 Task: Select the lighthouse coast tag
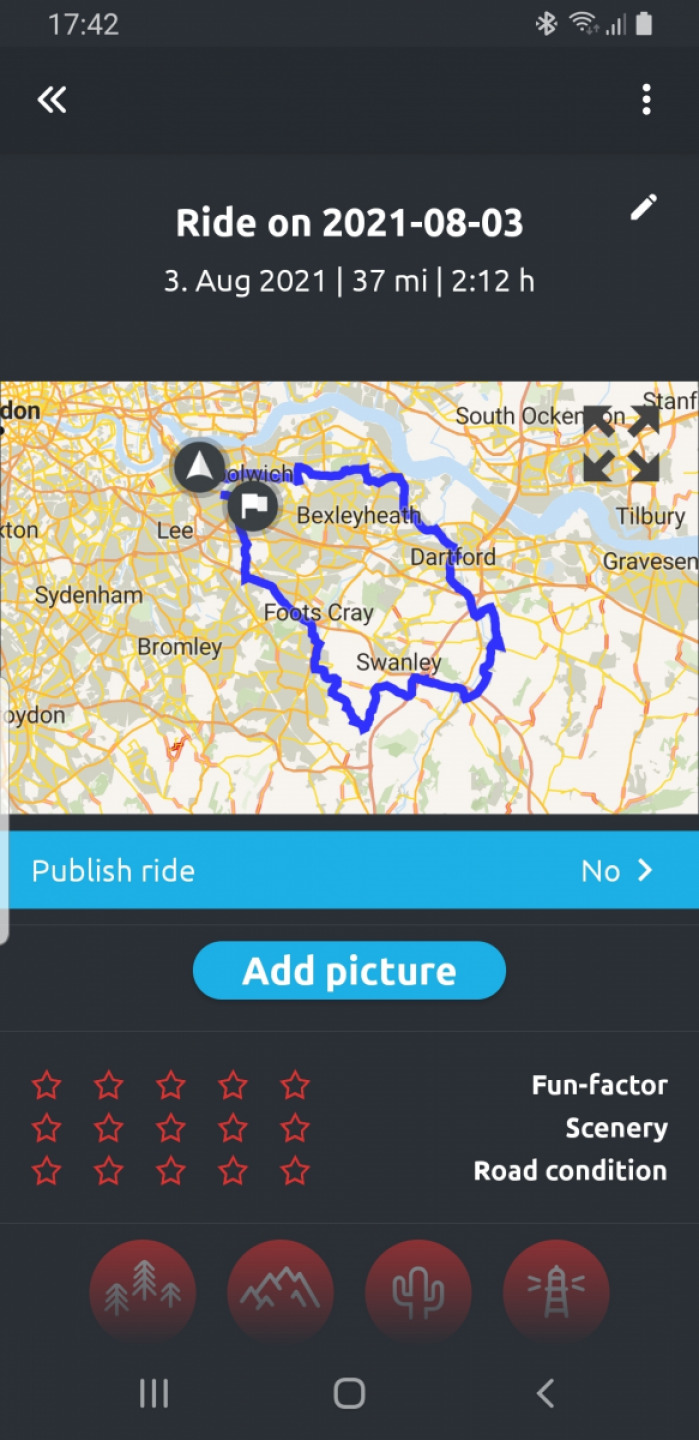tap(556, 1292)
